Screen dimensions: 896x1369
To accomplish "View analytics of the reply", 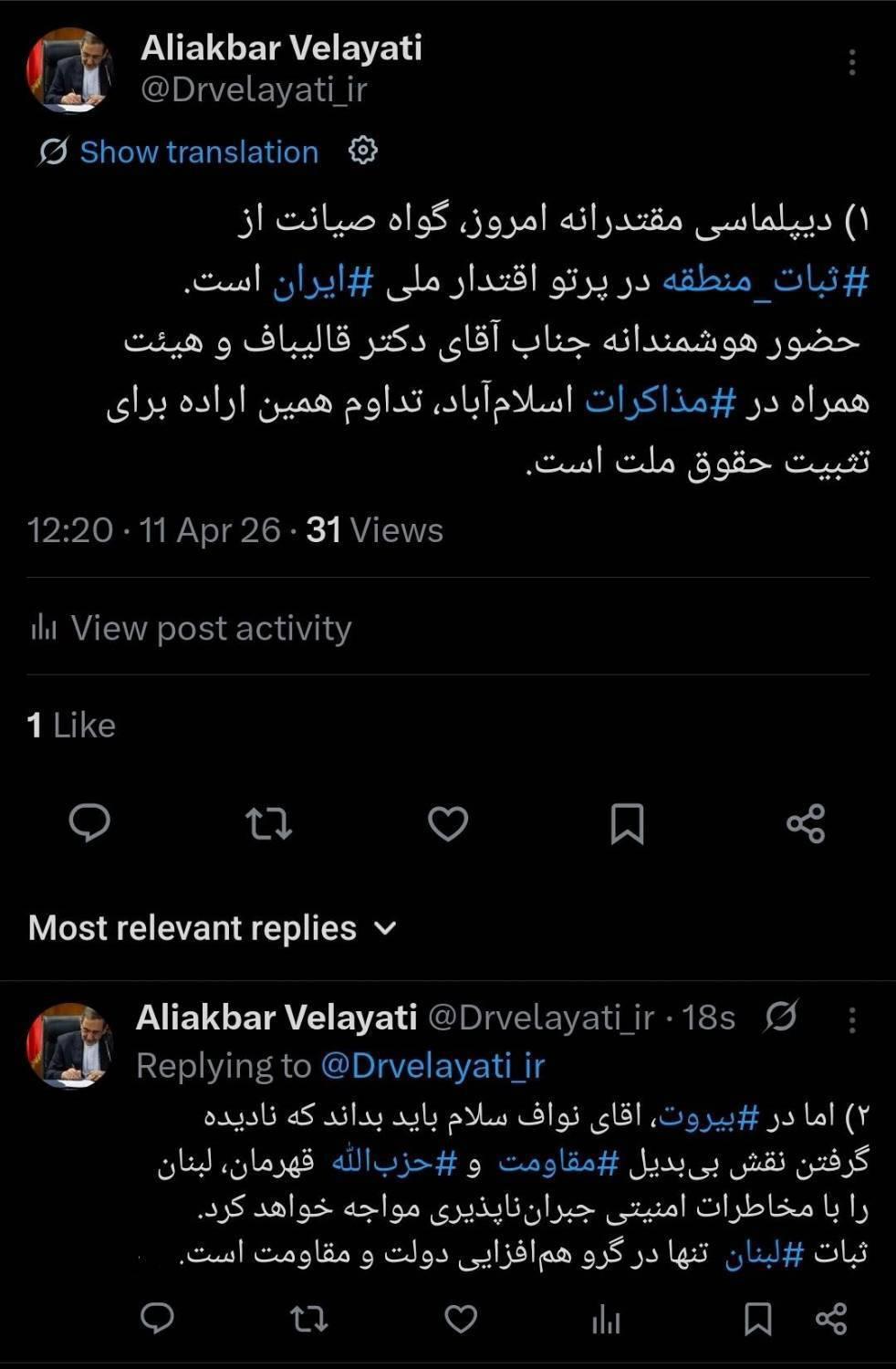I will (x=606, y=1319).
